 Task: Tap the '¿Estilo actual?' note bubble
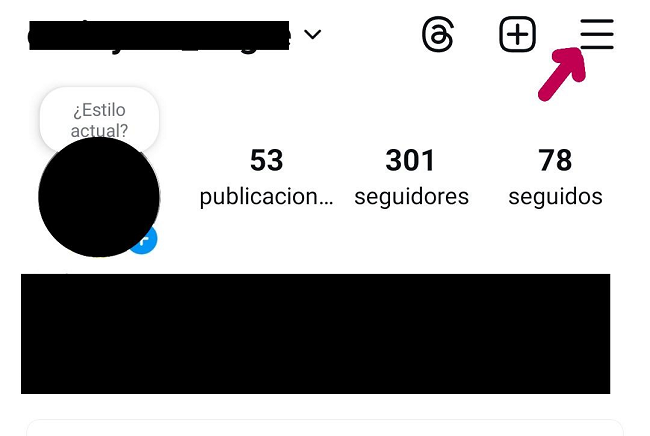[99, 119]
